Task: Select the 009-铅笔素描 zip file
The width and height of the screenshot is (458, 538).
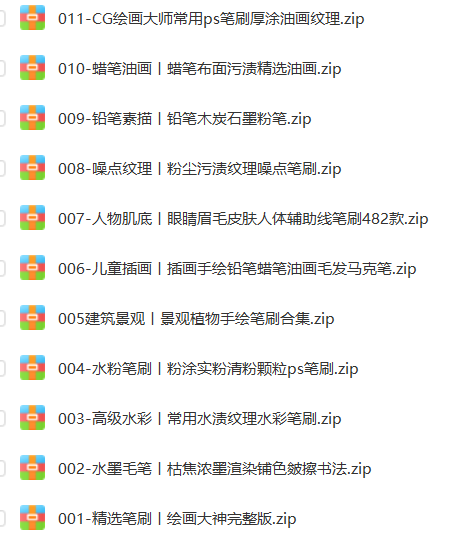Action: coord(184,119)
